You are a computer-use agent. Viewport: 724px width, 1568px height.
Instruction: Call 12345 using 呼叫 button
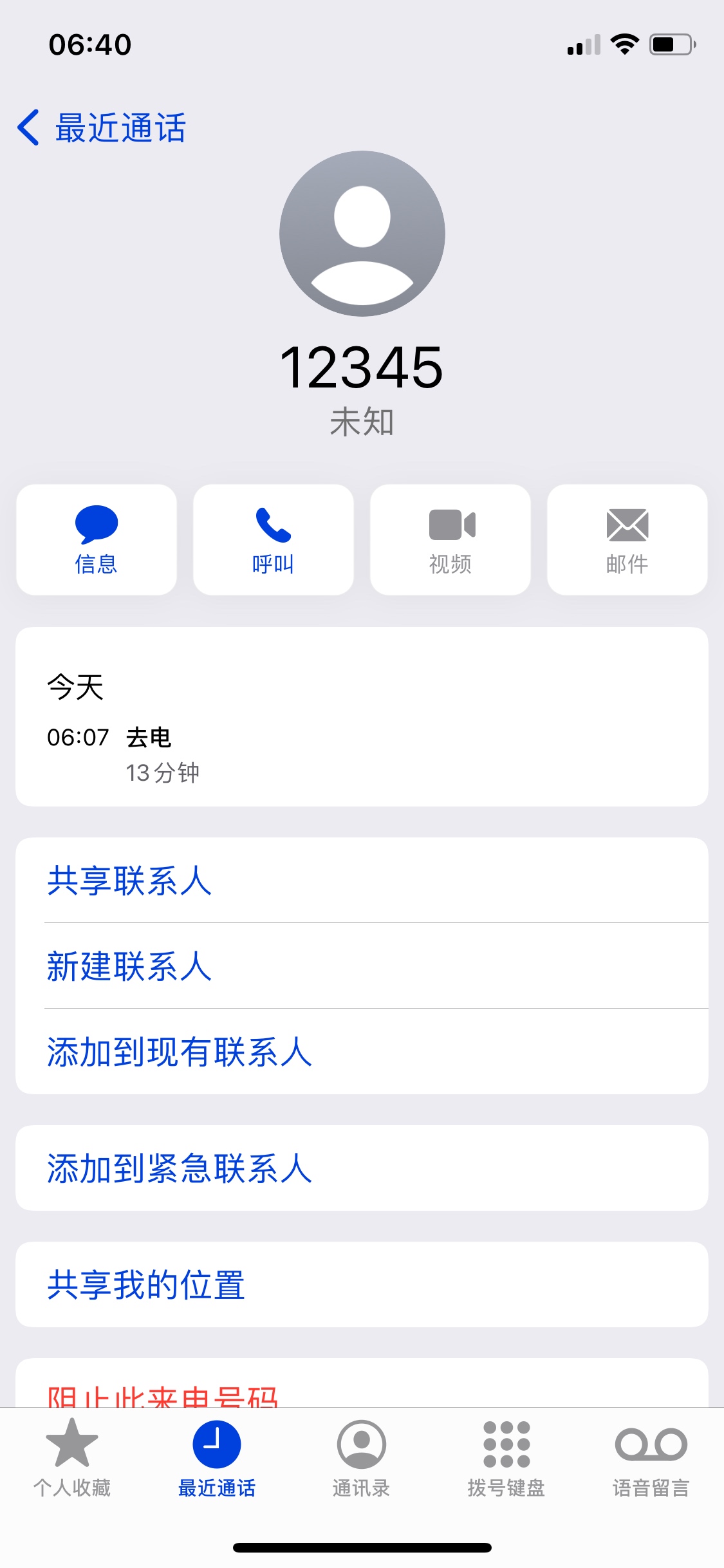point(273,539)
